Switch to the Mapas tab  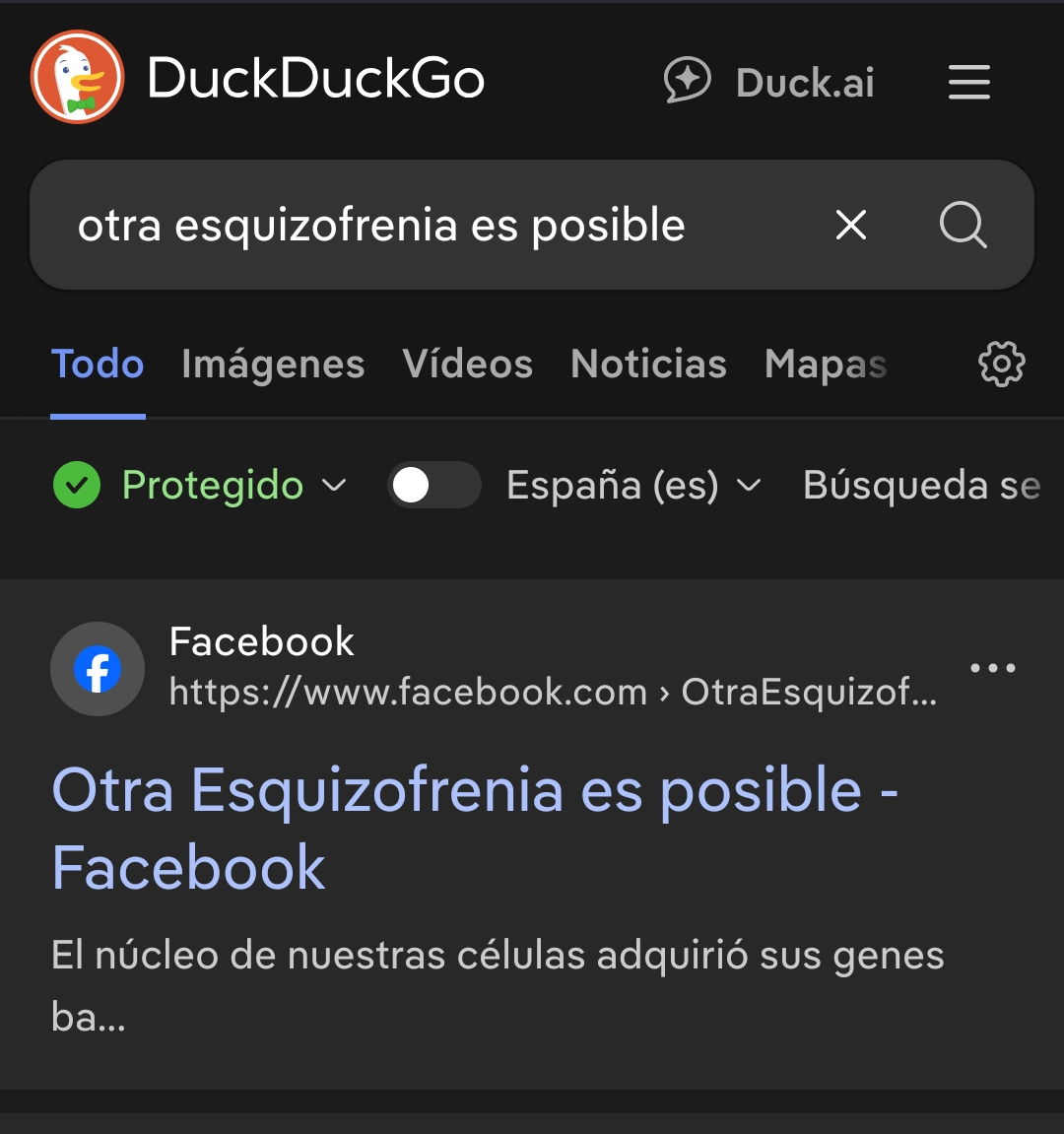[x=826, y=365]
